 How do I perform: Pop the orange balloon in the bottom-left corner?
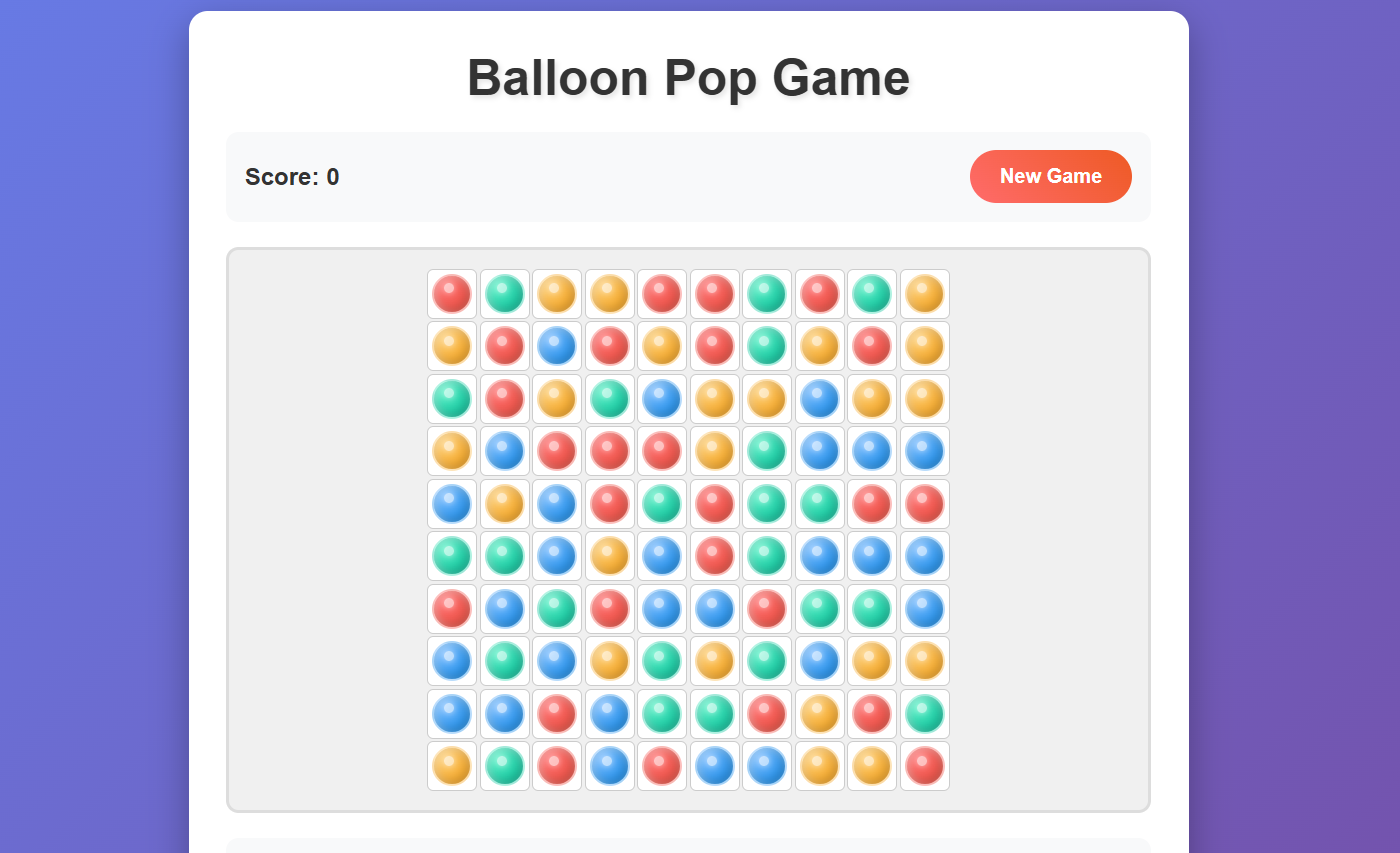tap(451, 766)
